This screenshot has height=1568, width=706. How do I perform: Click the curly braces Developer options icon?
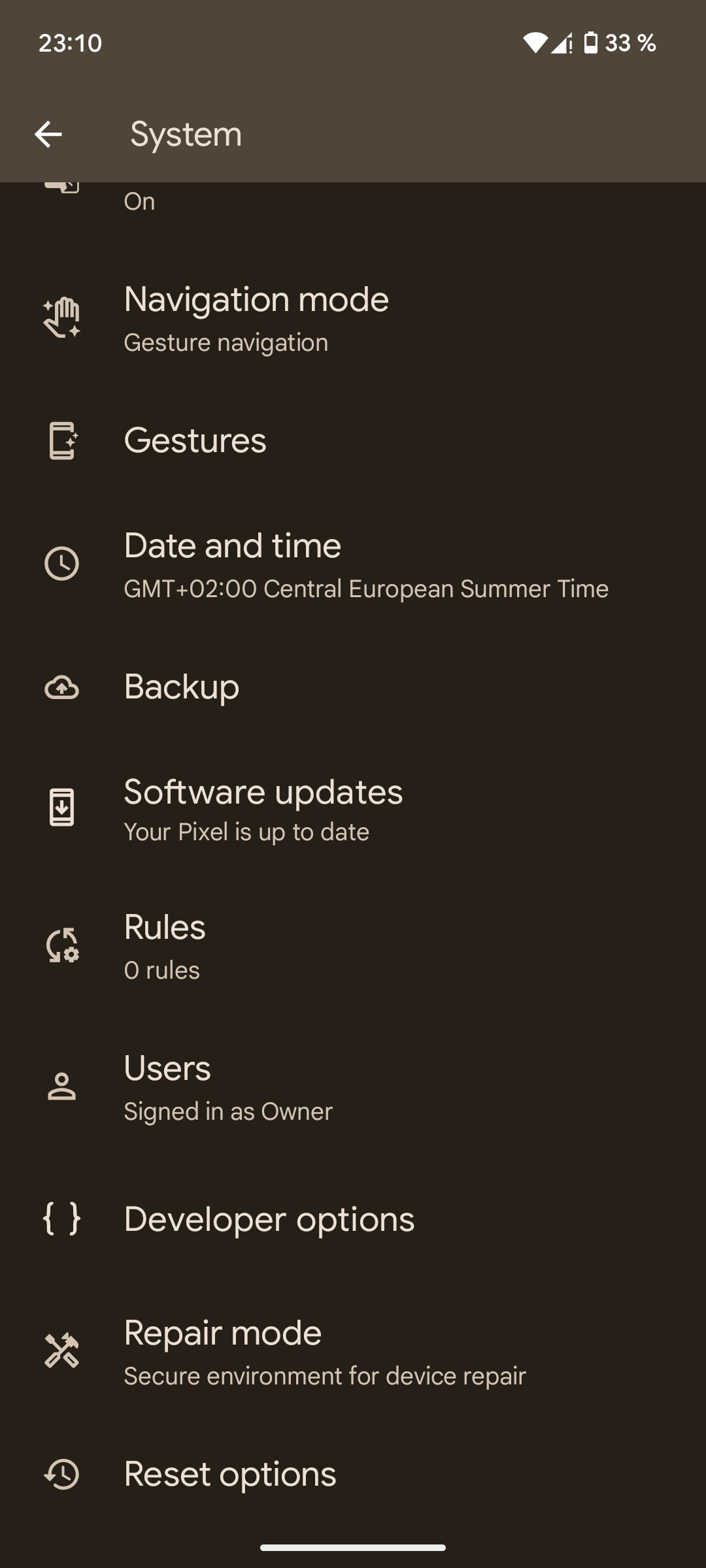coord(62,1219)
